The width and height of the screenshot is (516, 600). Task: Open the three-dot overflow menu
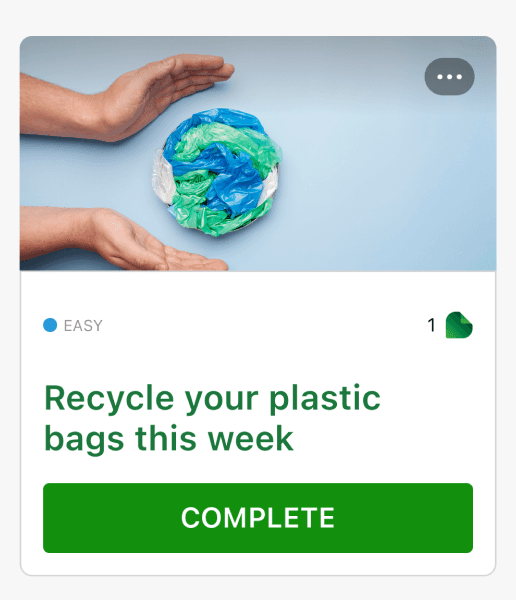(x=449, y=77)
